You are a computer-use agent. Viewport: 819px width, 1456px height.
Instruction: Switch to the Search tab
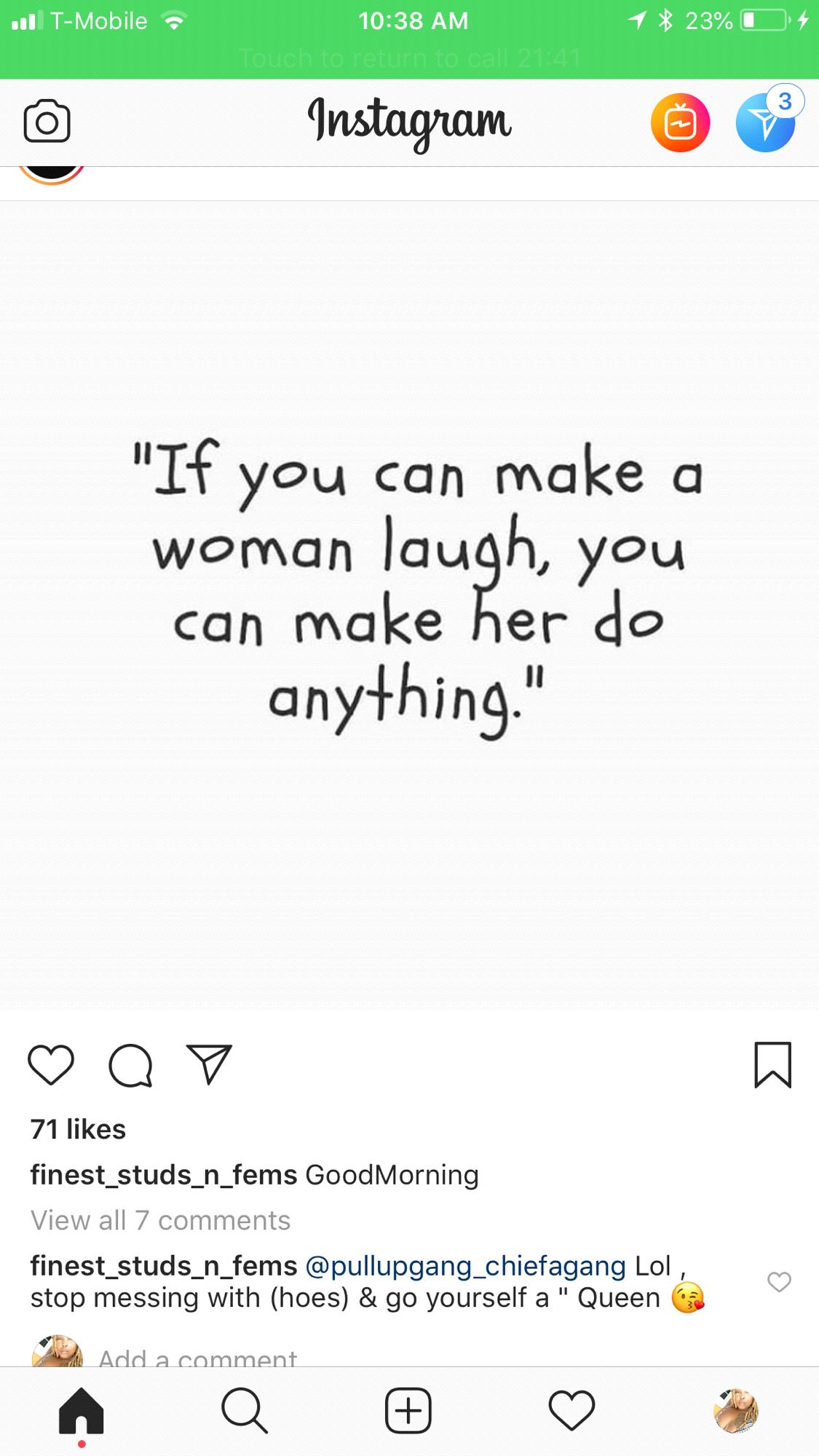click(x=245, y=1411)
